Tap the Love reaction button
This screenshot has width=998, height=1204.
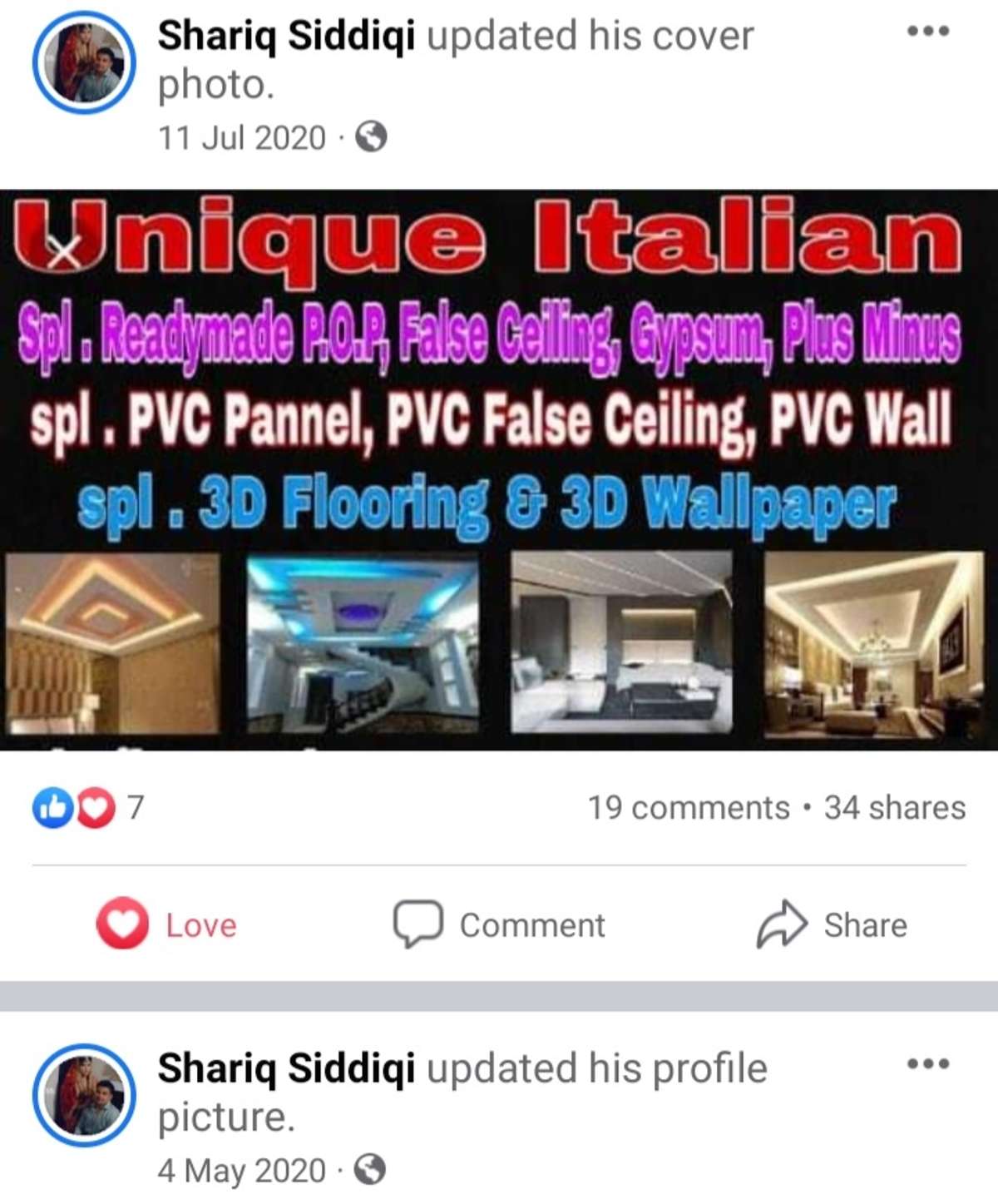coord(167,924)
